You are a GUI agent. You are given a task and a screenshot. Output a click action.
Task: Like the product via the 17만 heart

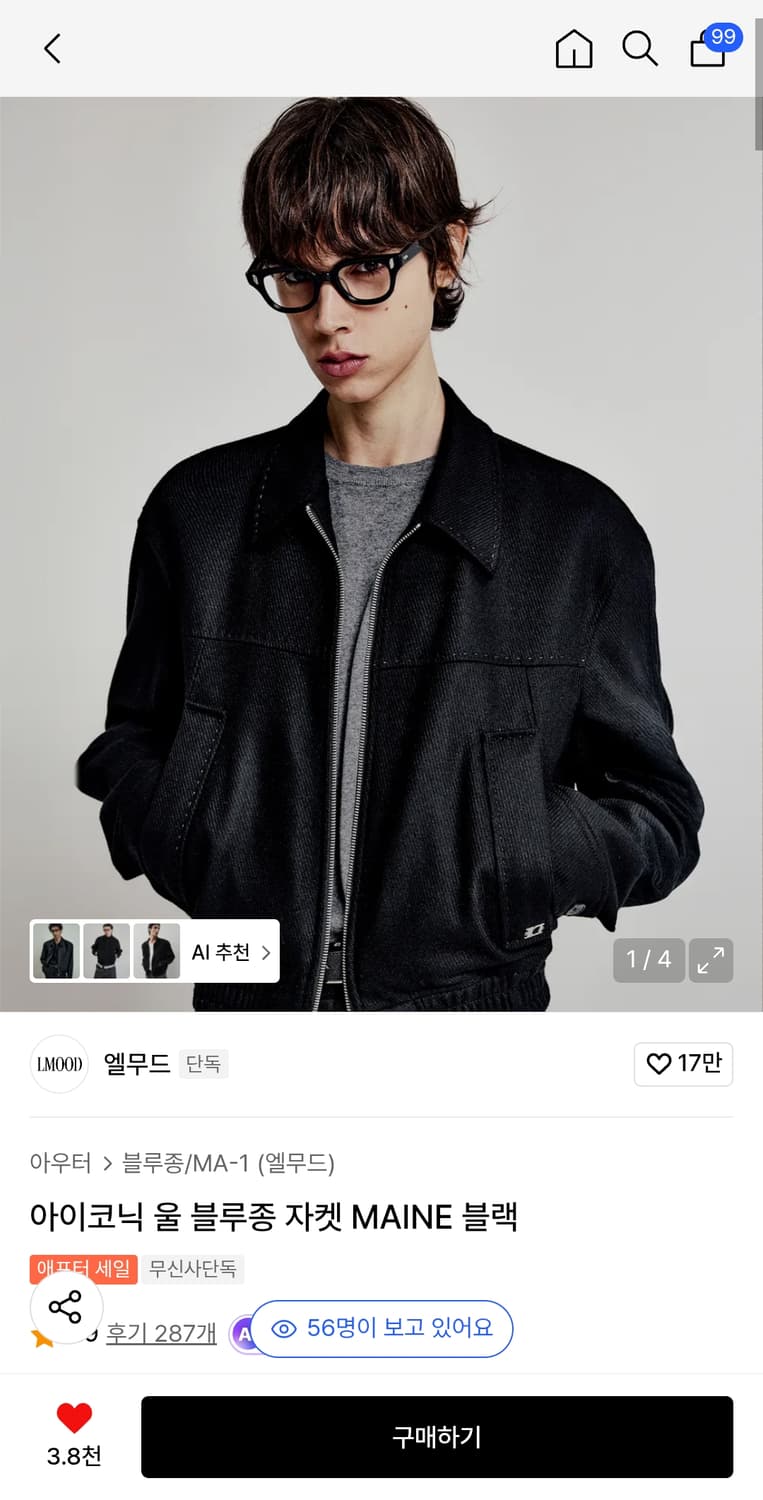coord(683,1064)
